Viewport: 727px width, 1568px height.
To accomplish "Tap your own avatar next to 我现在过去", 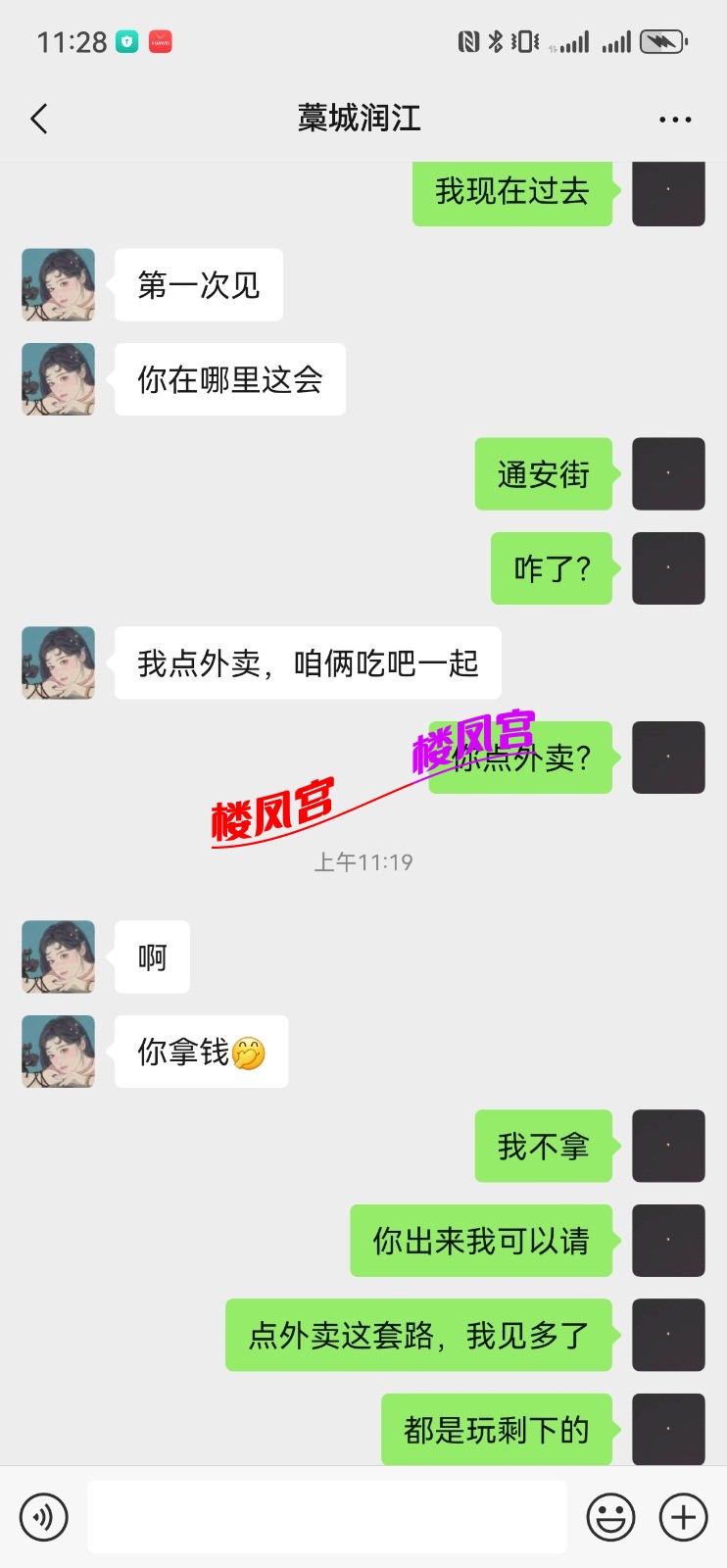I will 668,193.
